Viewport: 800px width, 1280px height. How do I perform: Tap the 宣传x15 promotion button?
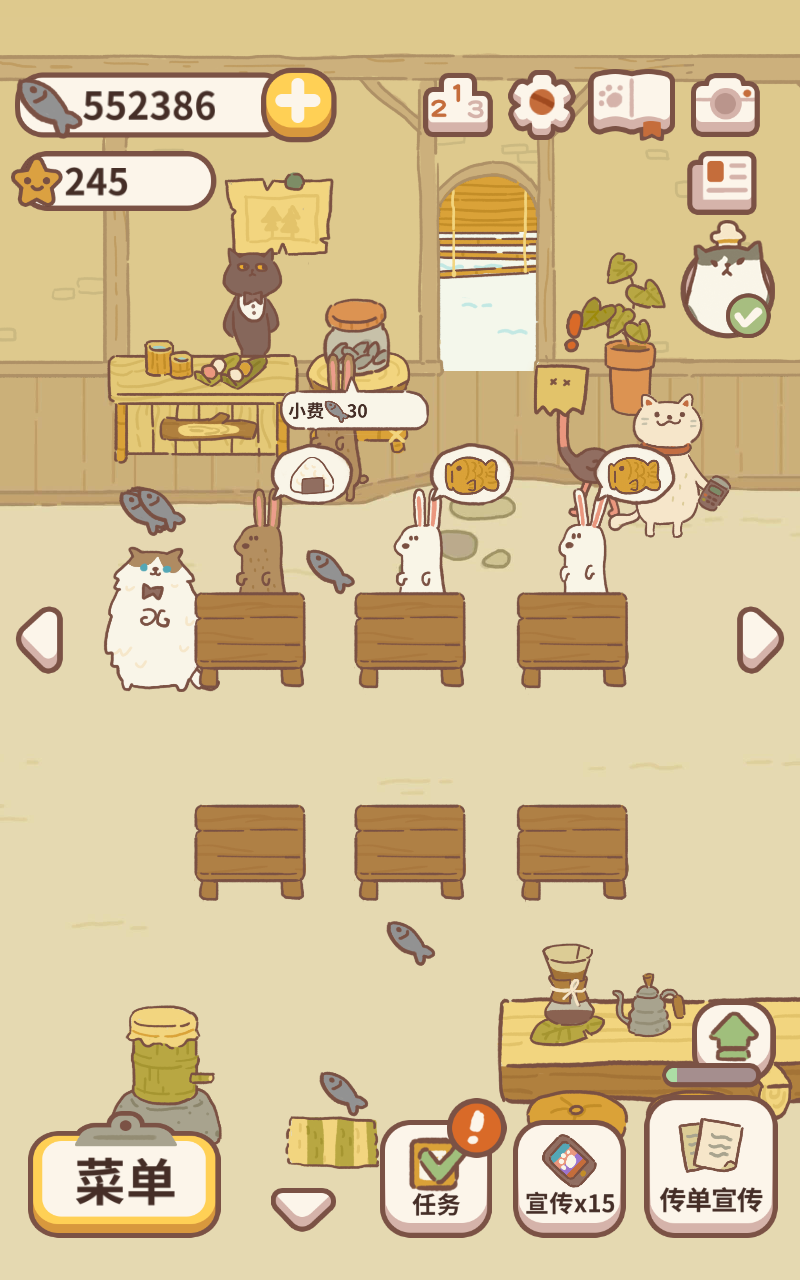click(x=569, y=1180)
